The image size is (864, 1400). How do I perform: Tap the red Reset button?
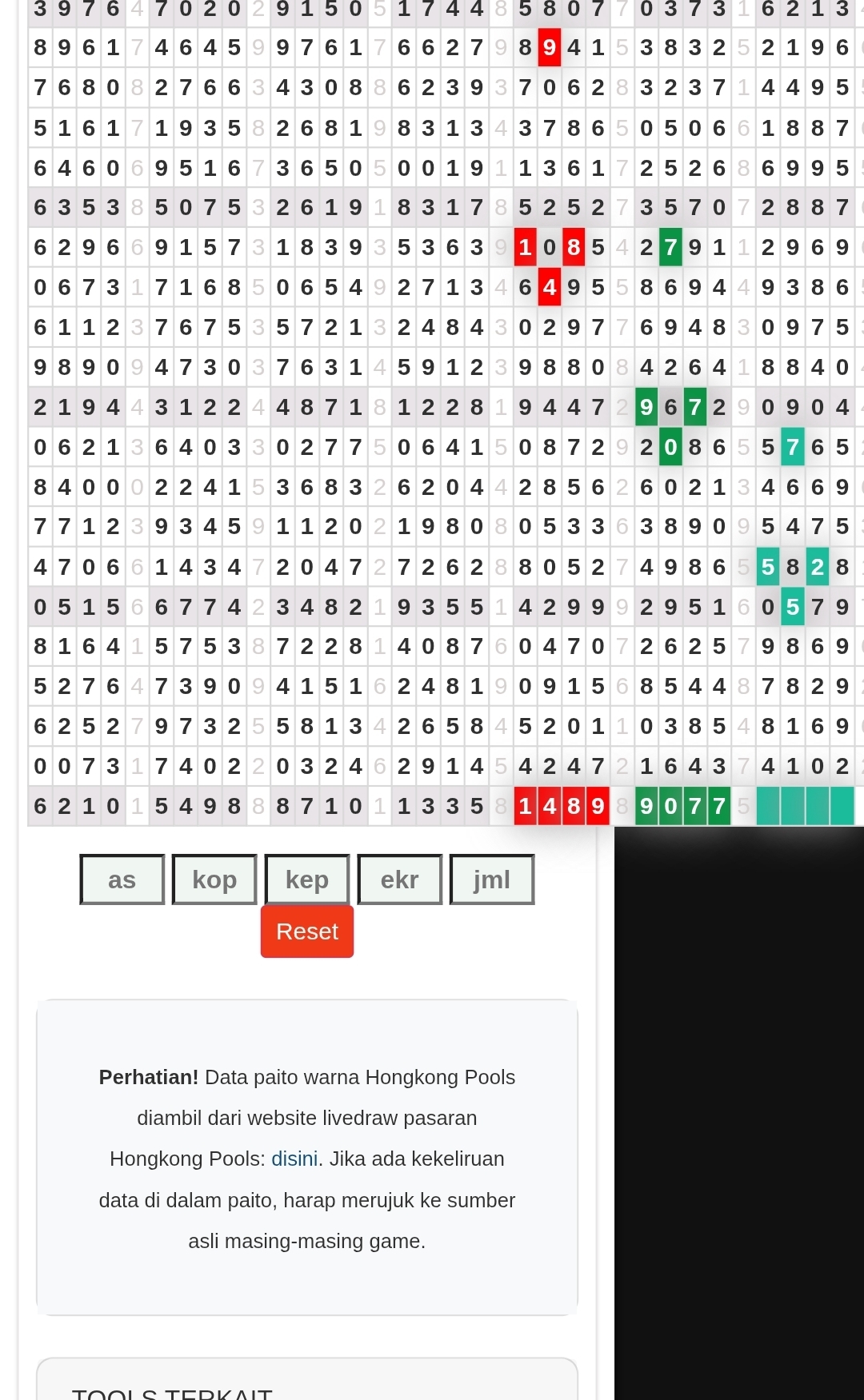[307, 931]
